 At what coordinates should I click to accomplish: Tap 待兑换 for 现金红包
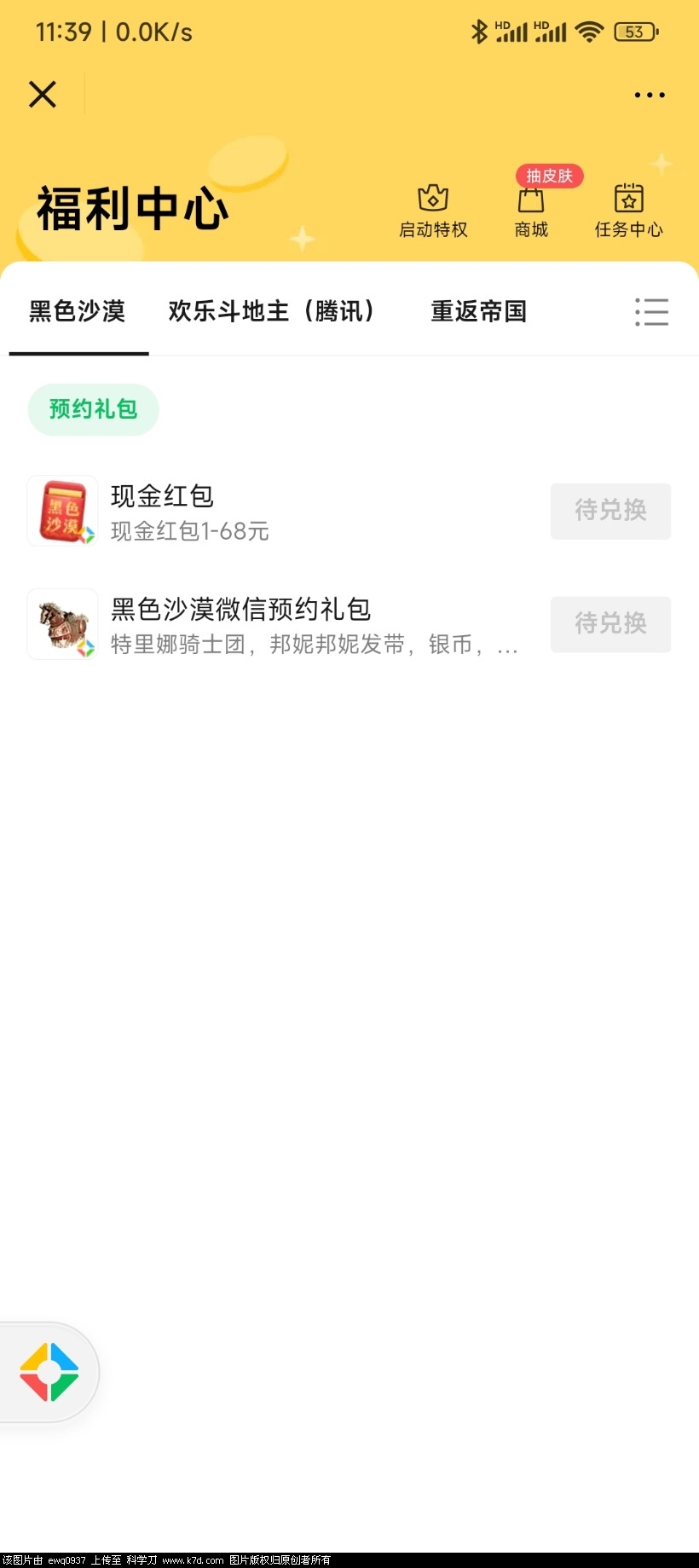coord(610,511)
